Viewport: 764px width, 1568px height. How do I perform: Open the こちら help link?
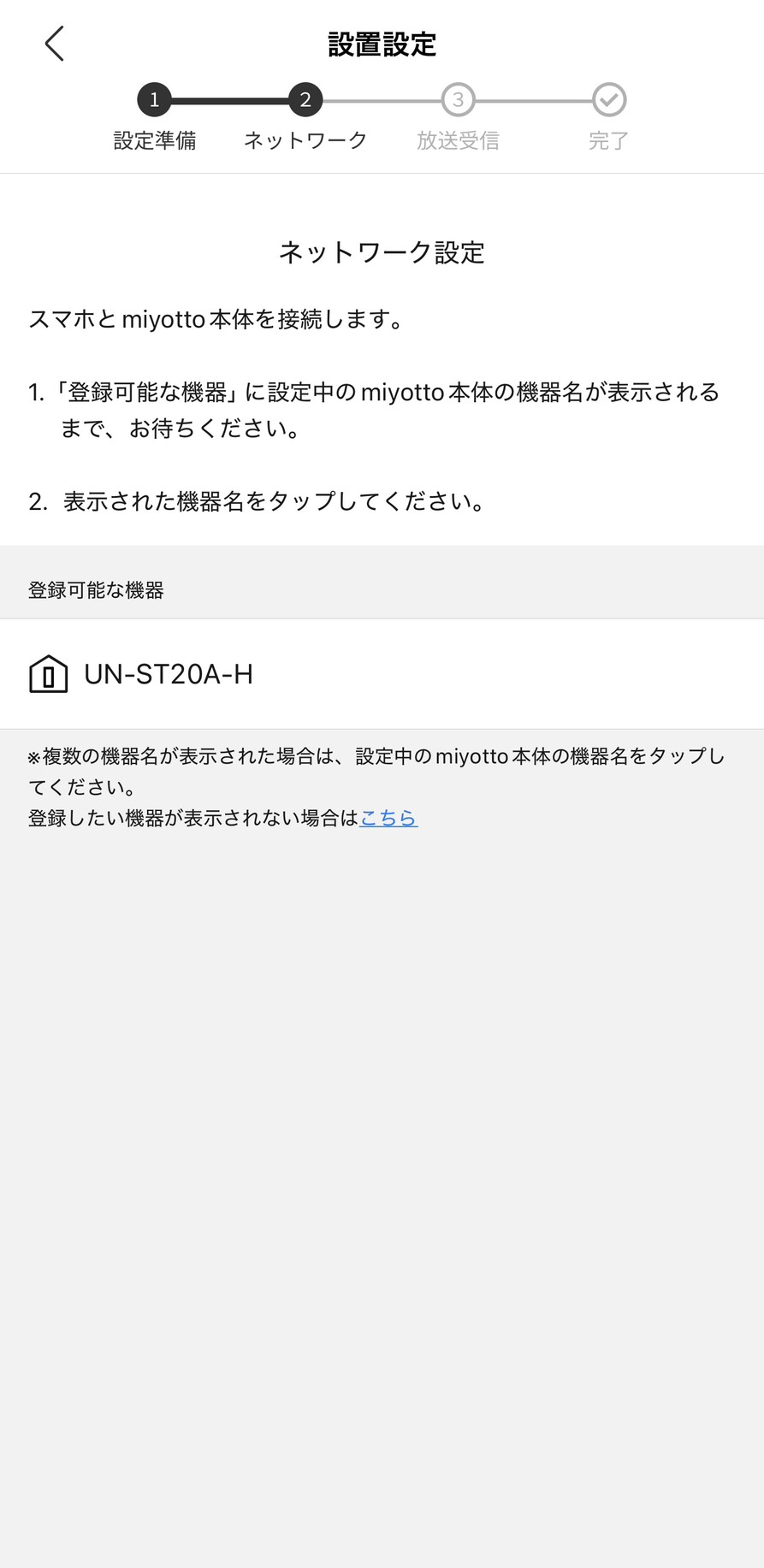click(388, 818)
